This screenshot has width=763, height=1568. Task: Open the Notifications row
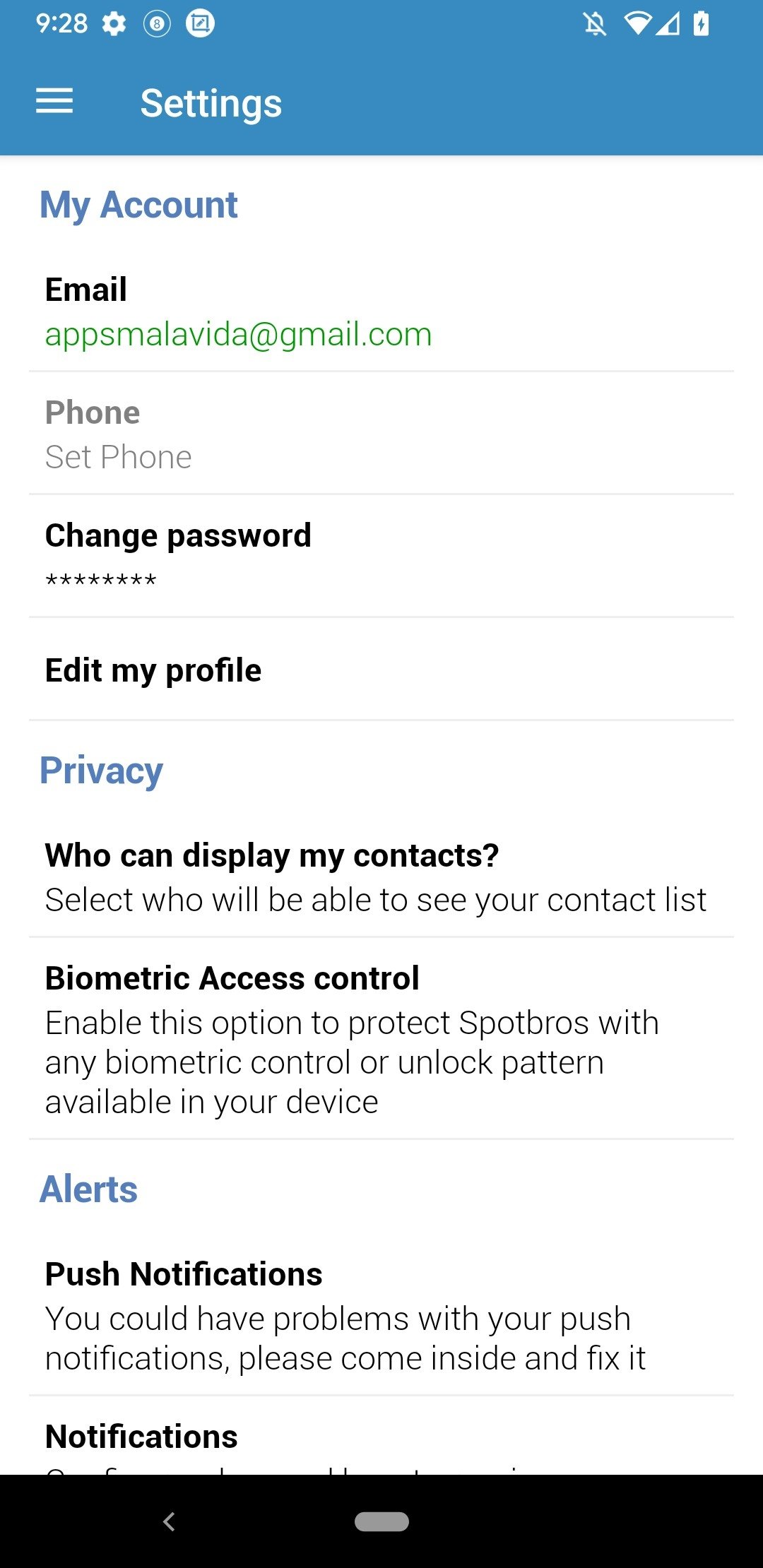(381, 1436)
